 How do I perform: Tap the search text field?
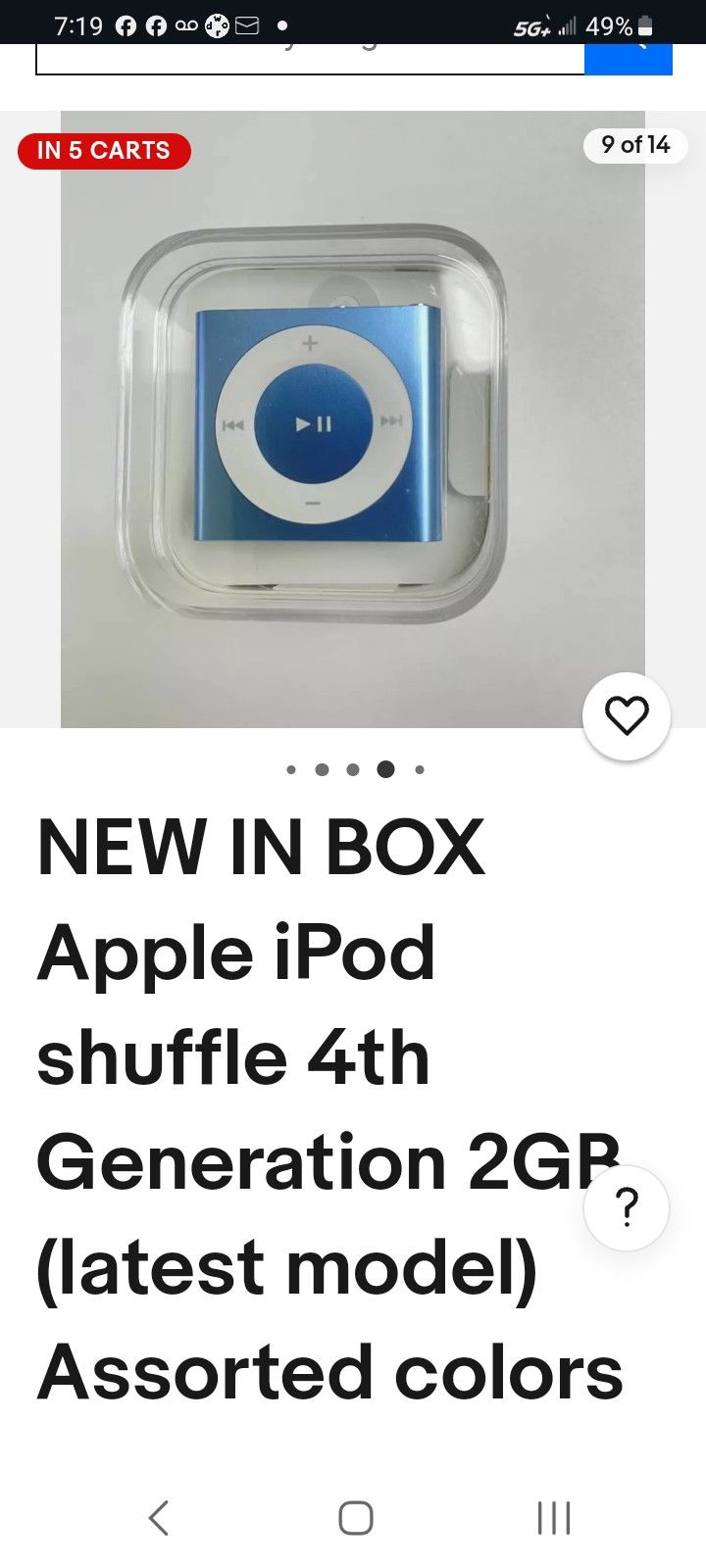[x=309, y=59]
